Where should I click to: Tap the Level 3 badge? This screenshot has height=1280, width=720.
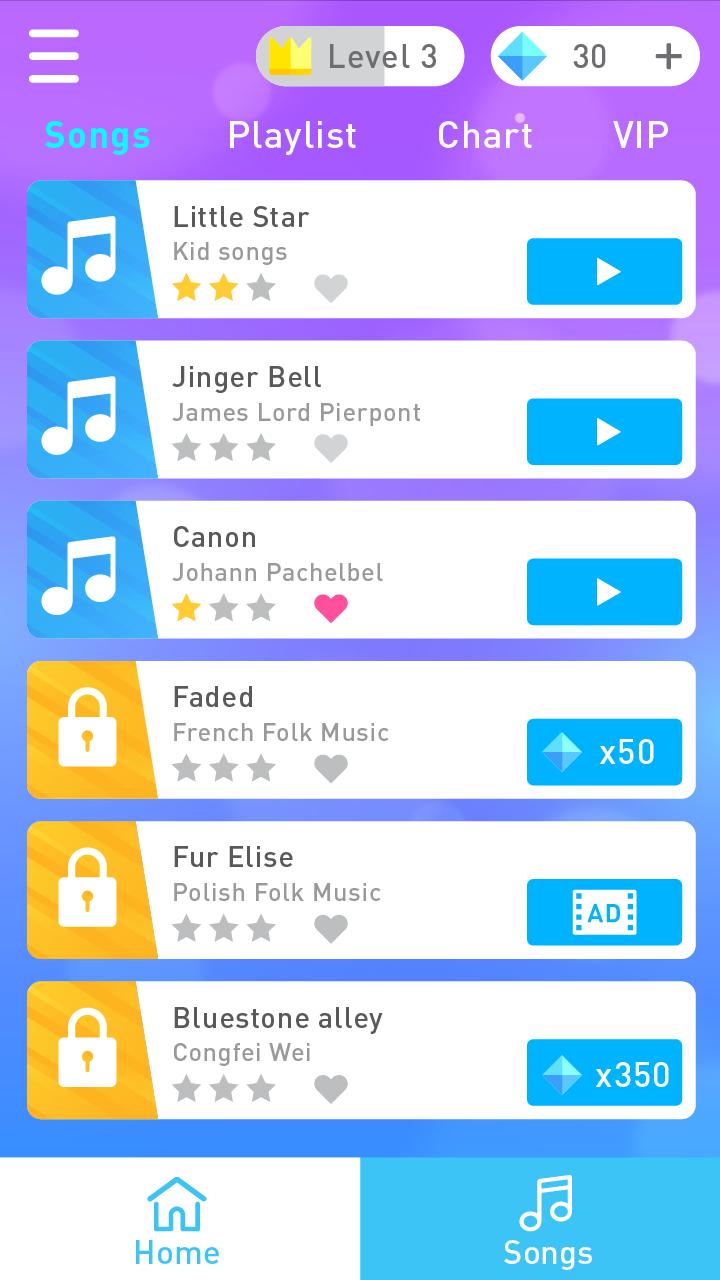point(360,56)
